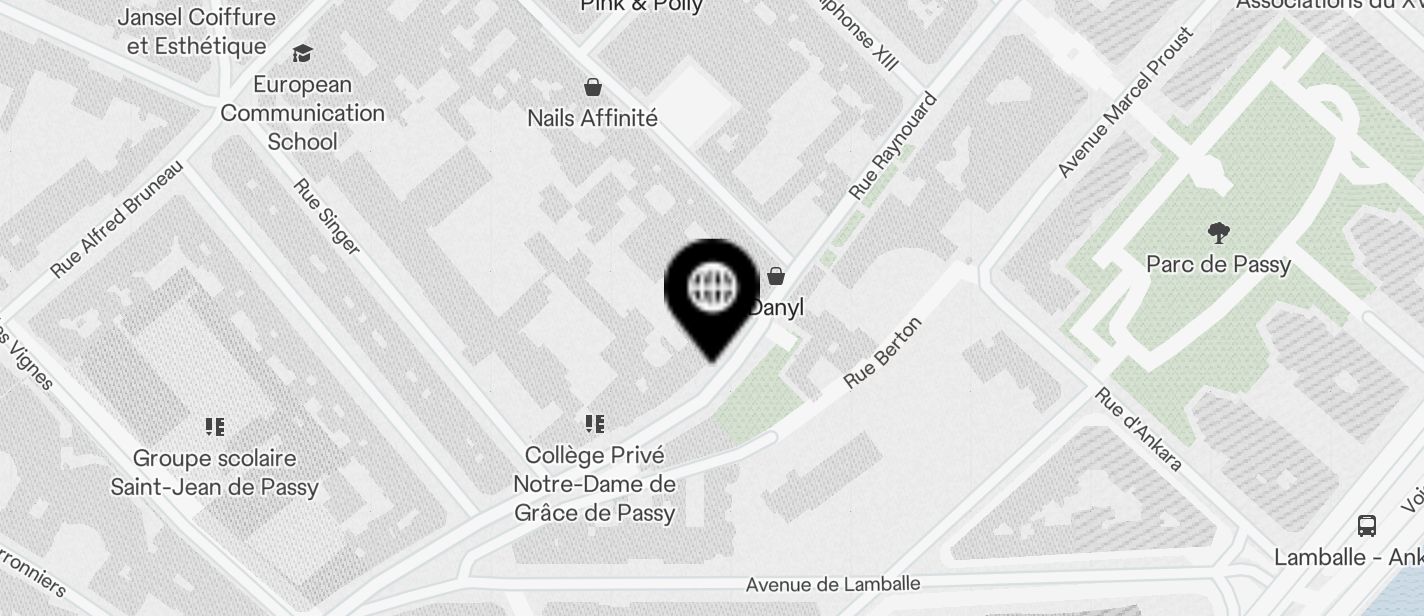Select Collège Privé Notre-Dame de Grâce de Passy

595,425
